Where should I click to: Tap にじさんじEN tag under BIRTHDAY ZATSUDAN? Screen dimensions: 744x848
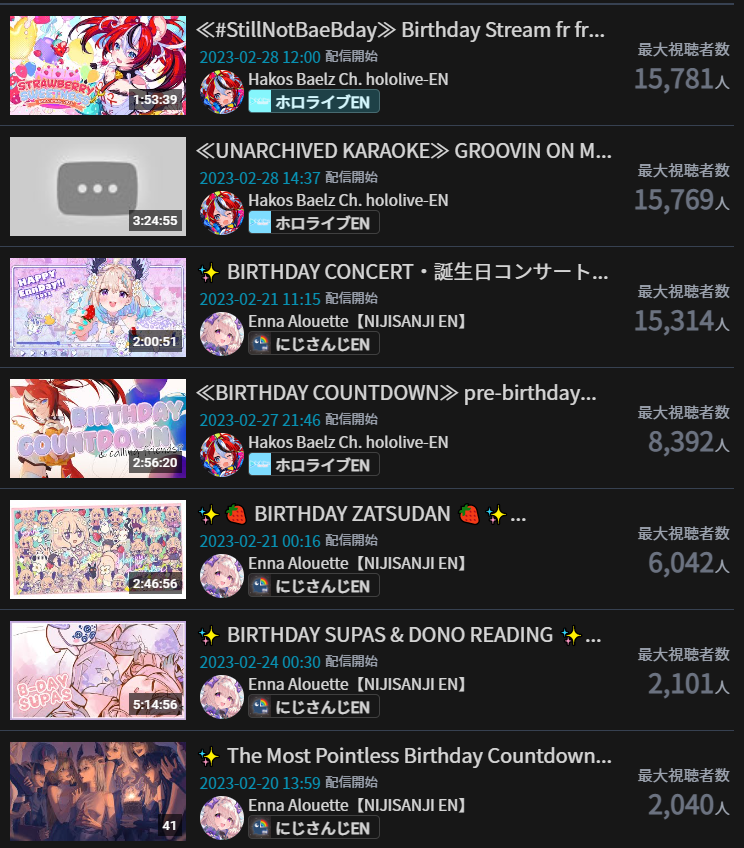(x=314, y=585)
